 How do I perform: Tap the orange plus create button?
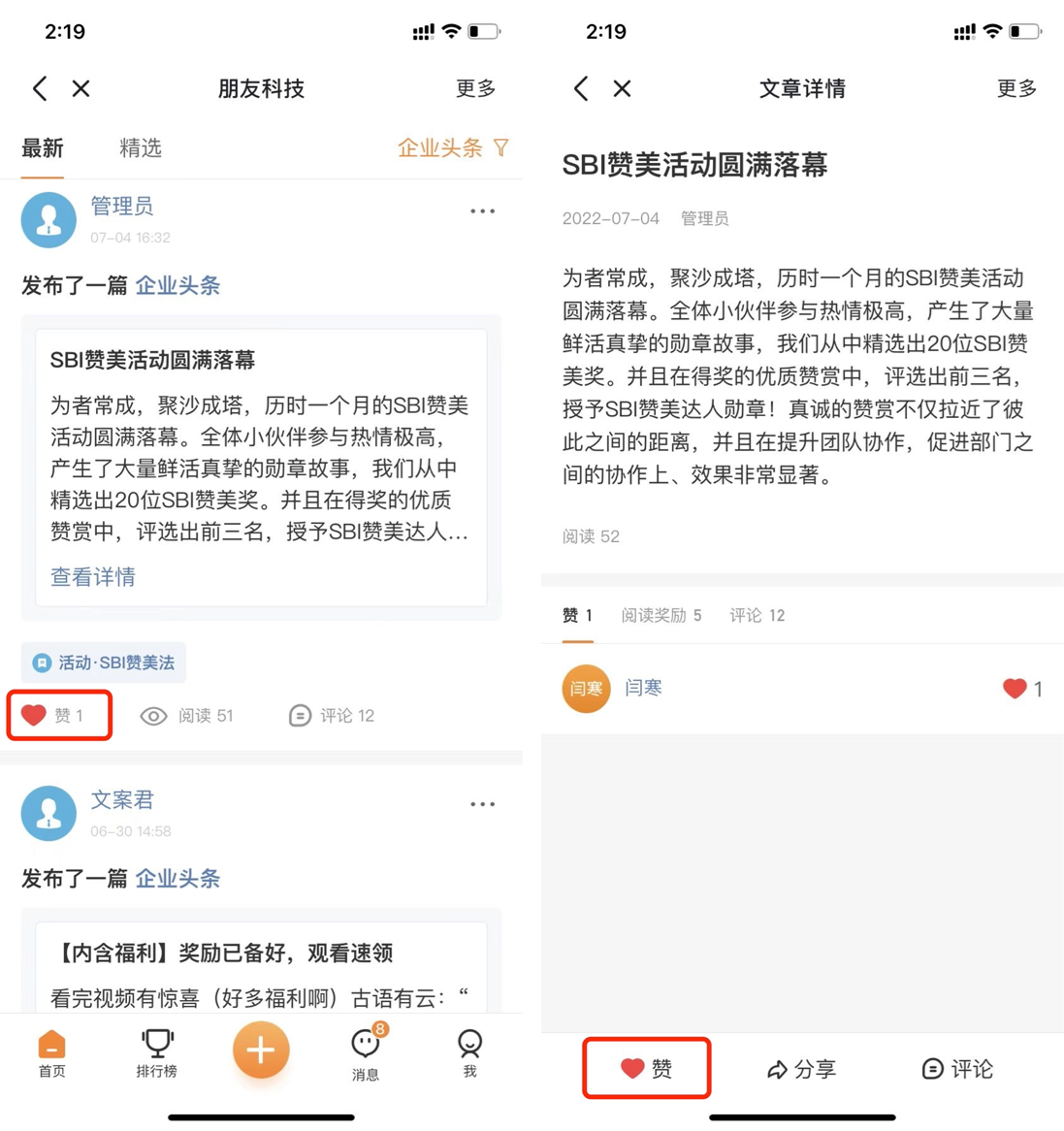pos(261,1050)
